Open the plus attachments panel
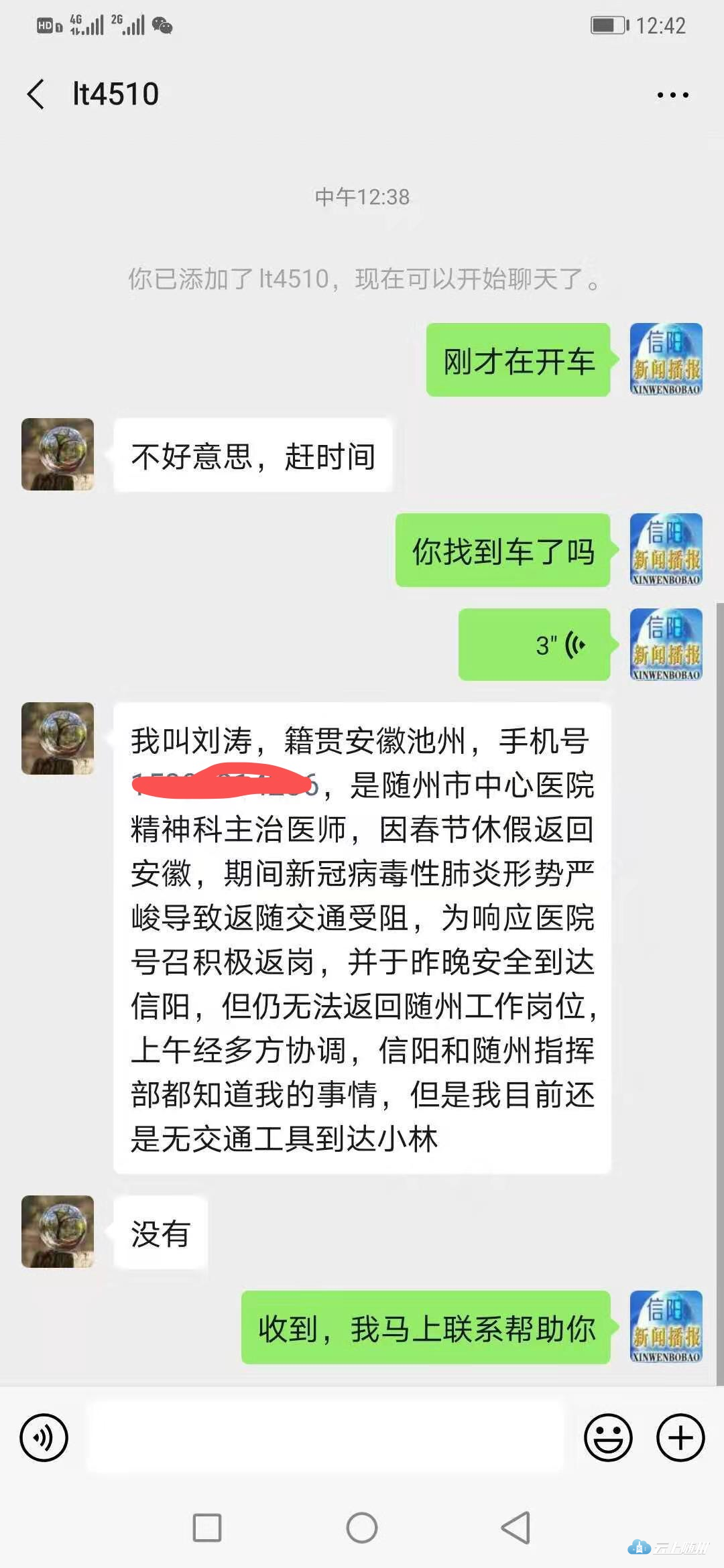724x1568 pixels. [680, 1437]
